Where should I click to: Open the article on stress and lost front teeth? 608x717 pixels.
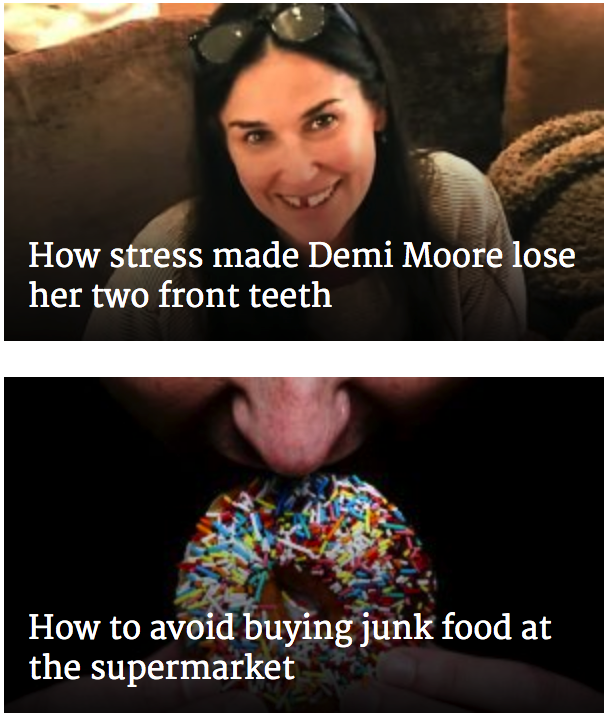coord(301,275)
